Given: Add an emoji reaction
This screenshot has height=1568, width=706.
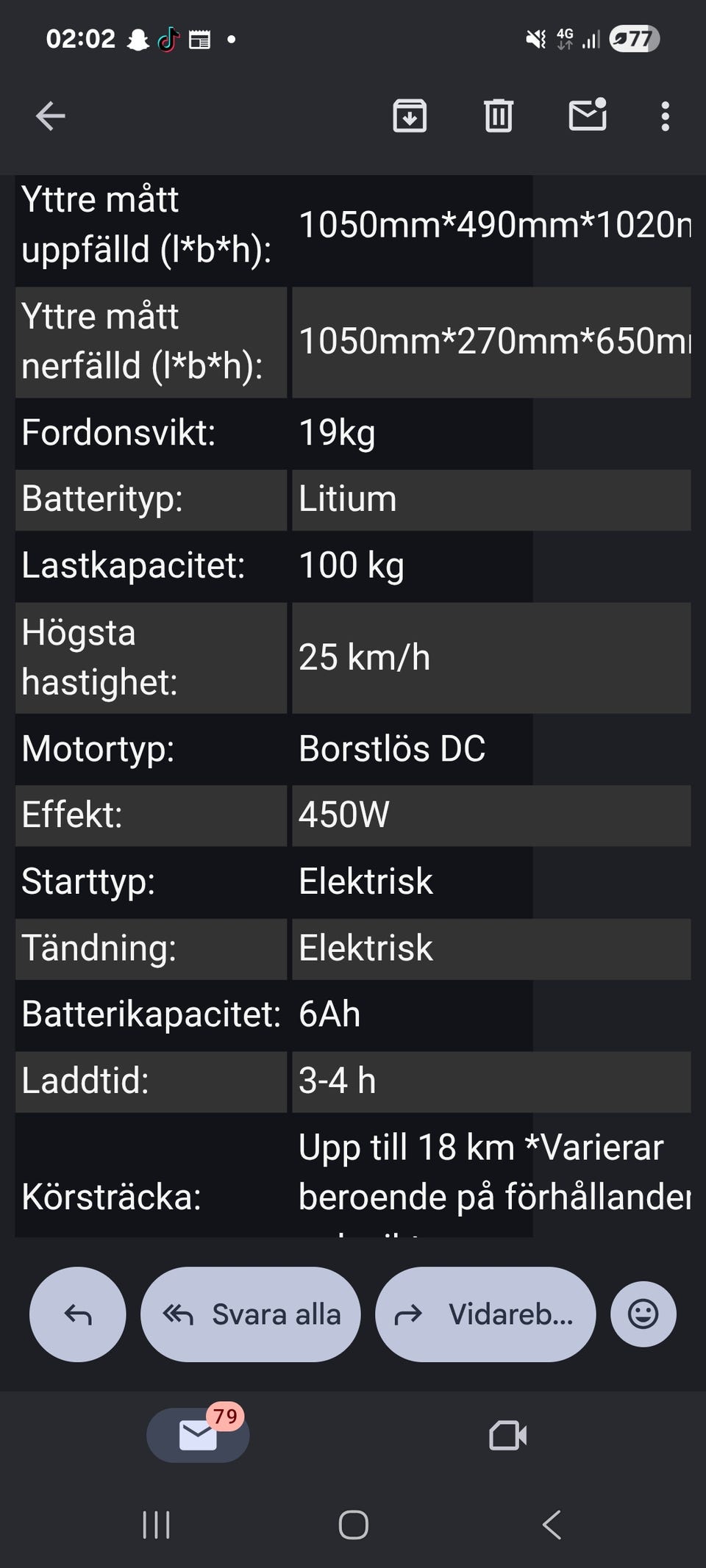Looking at the screenshot, I should coord(643,1314).
